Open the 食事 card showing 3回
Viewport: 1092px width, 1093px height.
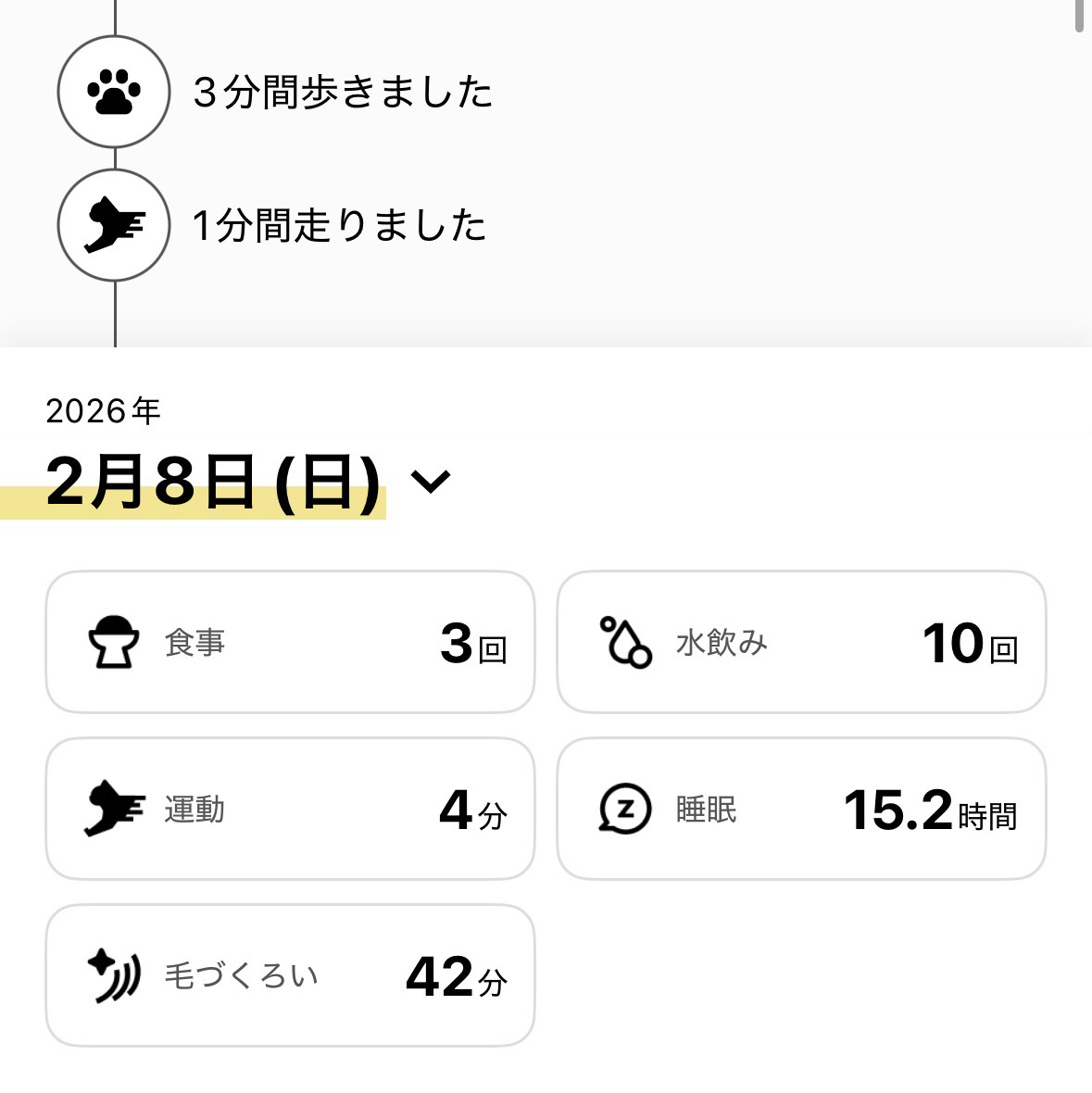[x=290, y=642]
